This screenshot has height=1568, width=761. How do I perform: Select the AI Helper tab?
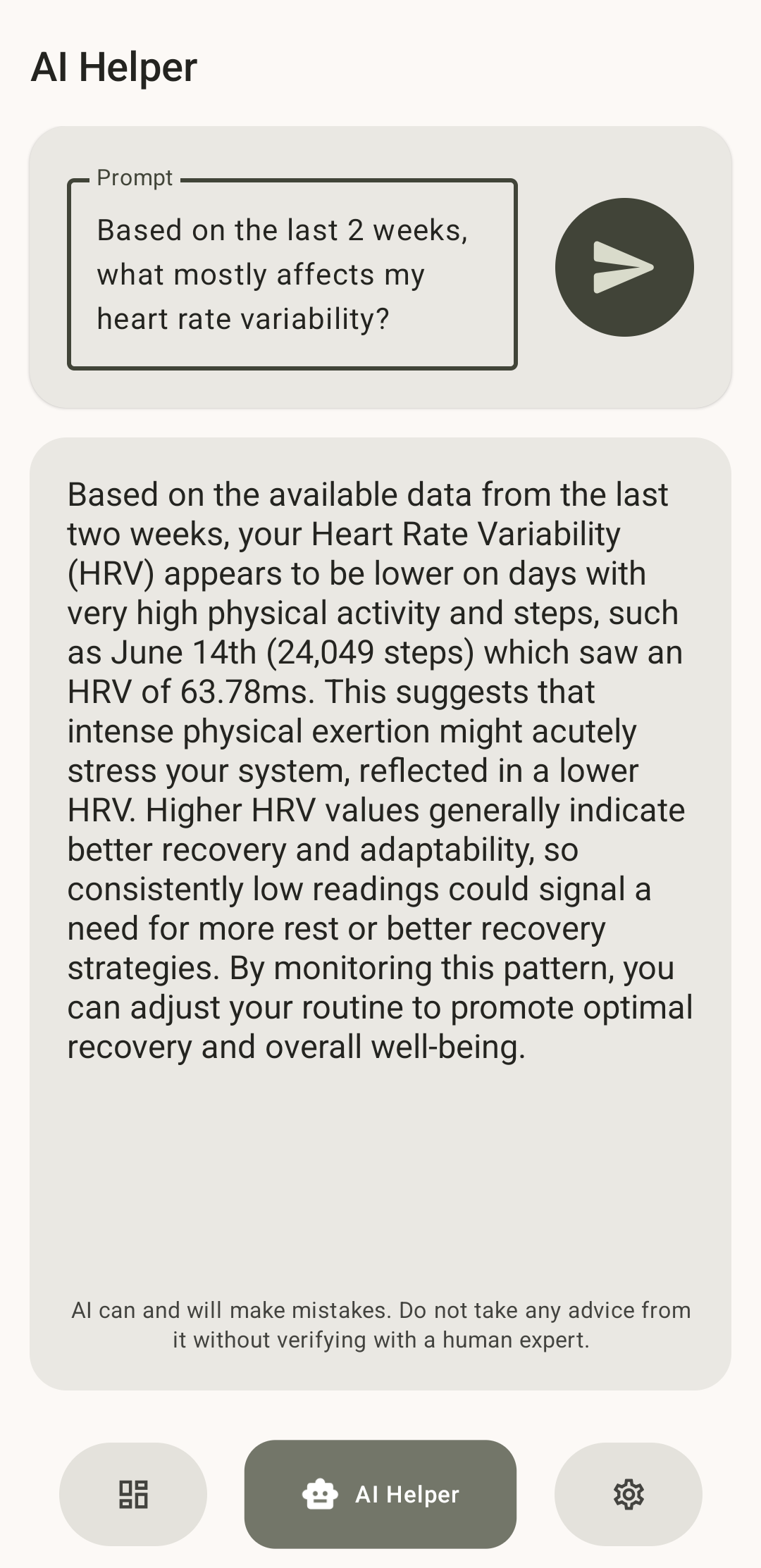coord(380,1493)
